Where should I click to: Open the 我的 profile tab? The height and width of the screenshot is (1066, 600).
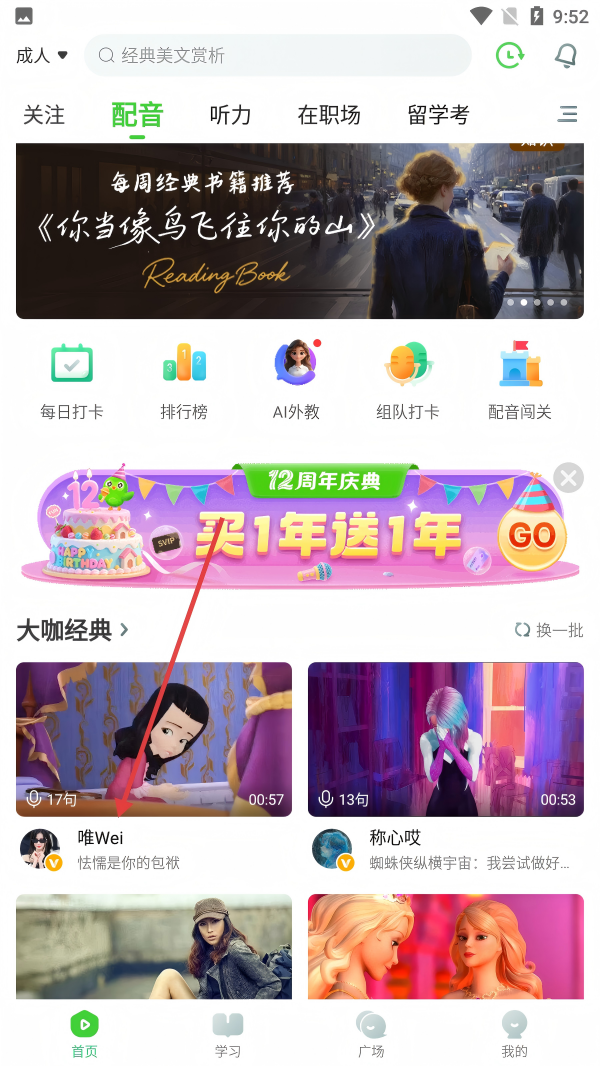(514, 1035)
